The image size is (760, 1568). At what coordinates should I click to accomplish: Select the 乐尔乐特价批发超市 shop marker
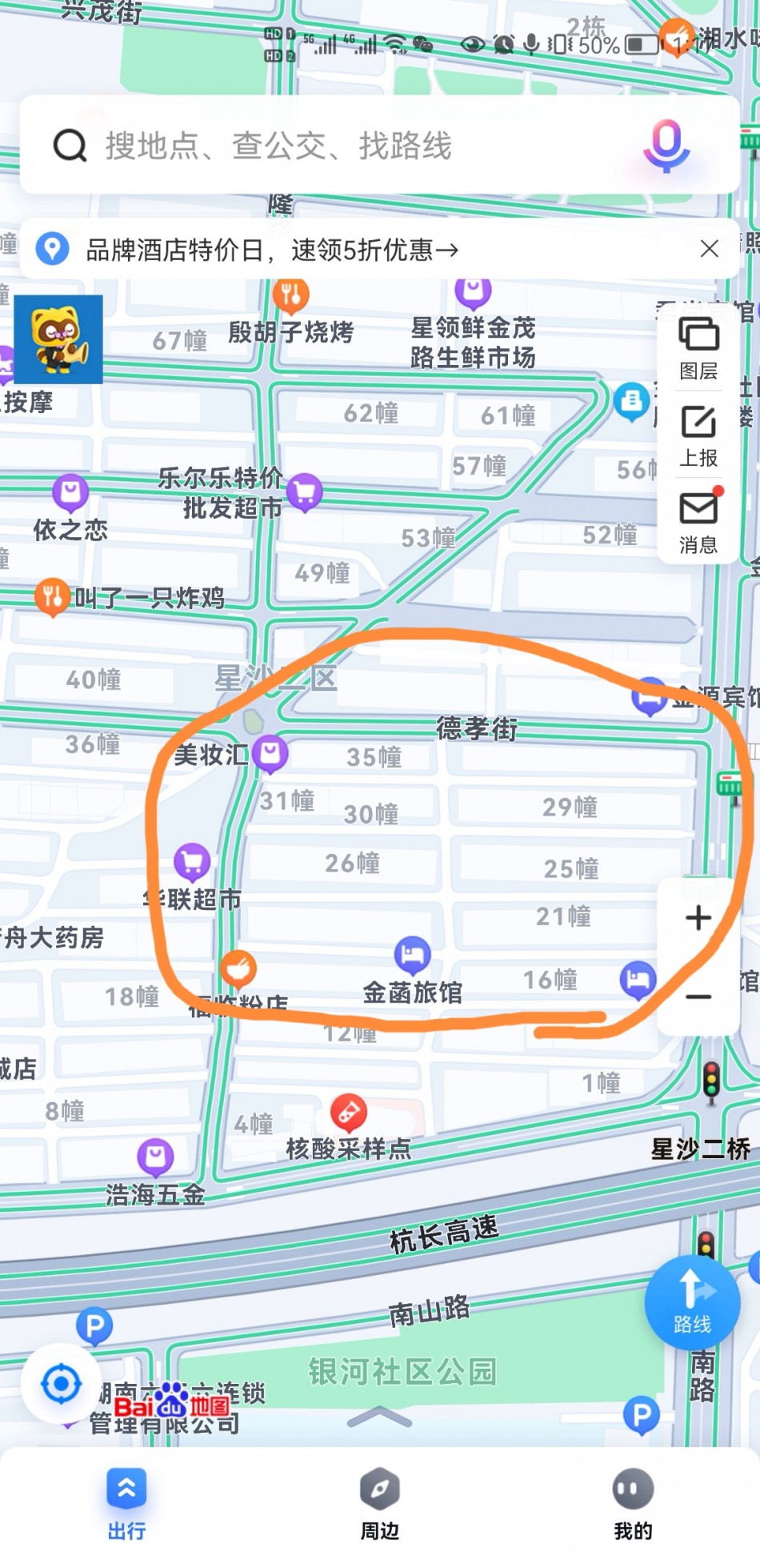click(305, 491)
